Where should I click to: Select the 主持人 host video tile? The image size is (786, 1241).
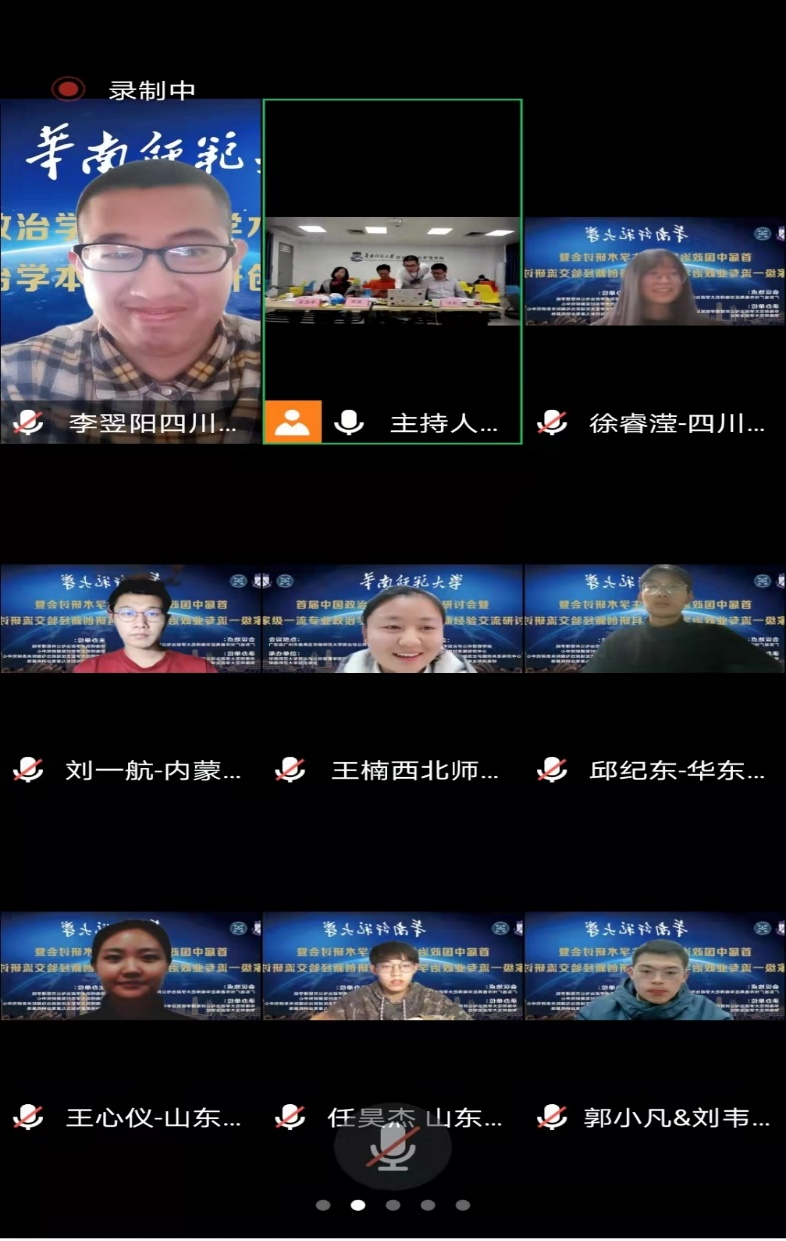tap(392, 271)
